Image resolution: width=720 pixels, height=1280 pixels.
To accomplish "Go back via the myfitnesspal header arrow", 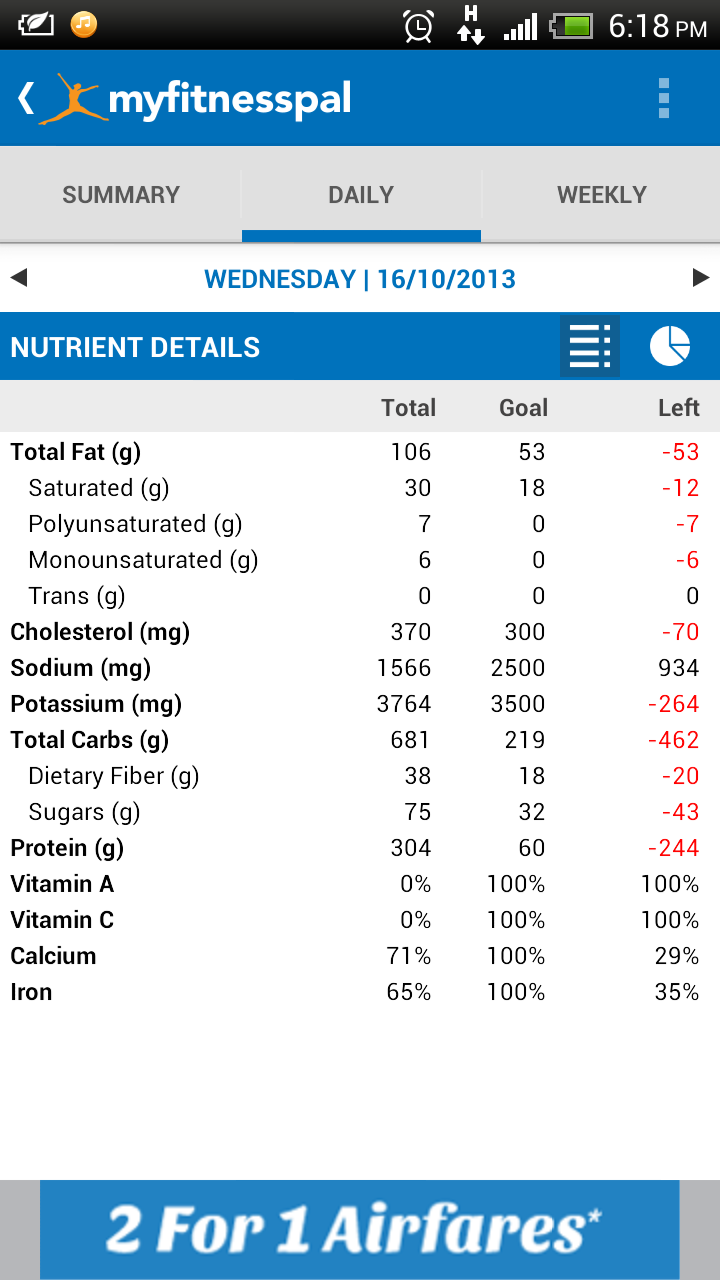I will pyautogui.click(x=26, y=98).
